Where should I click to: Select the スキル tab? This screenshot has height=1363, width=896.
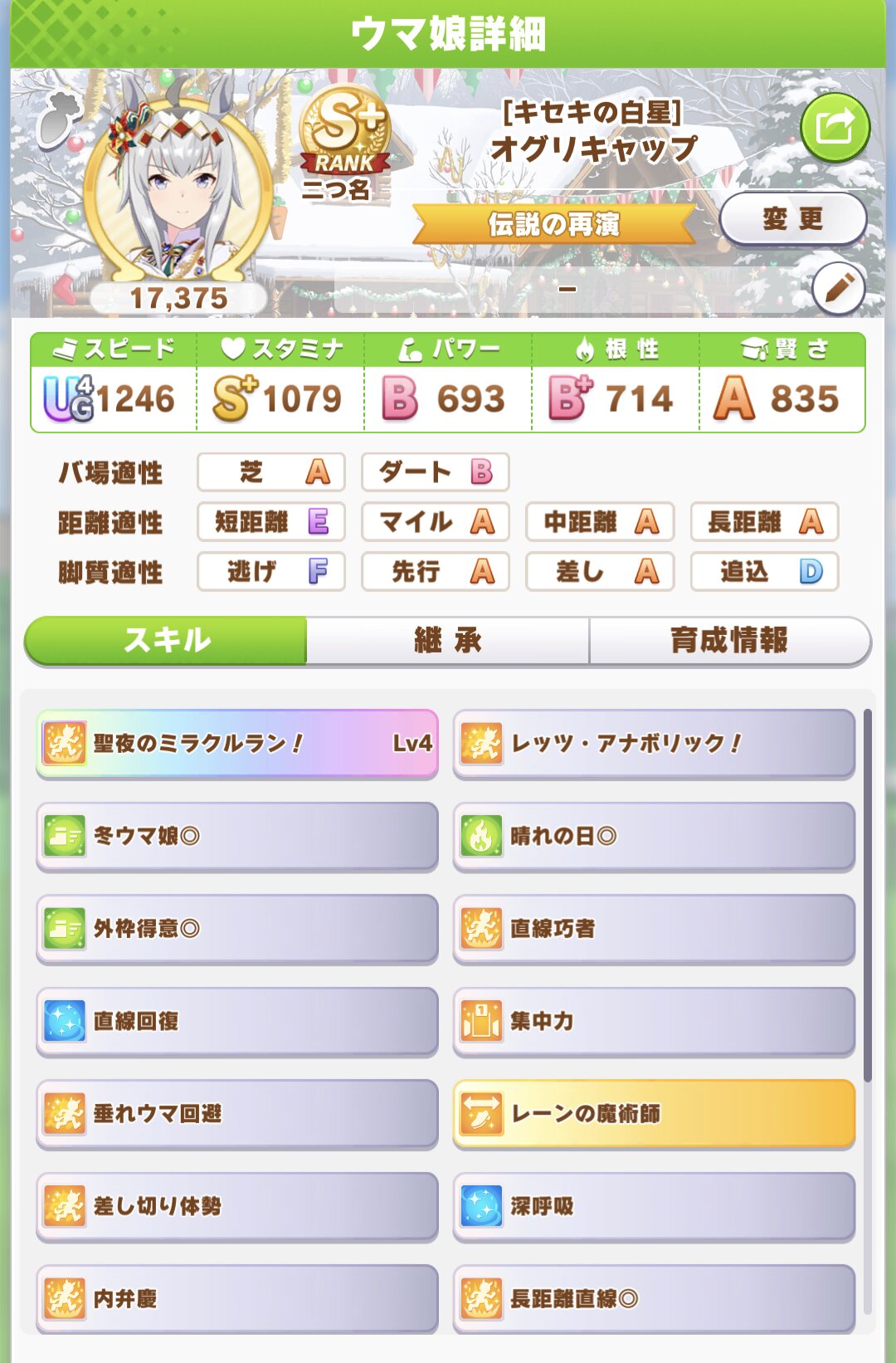pos(166,641)
